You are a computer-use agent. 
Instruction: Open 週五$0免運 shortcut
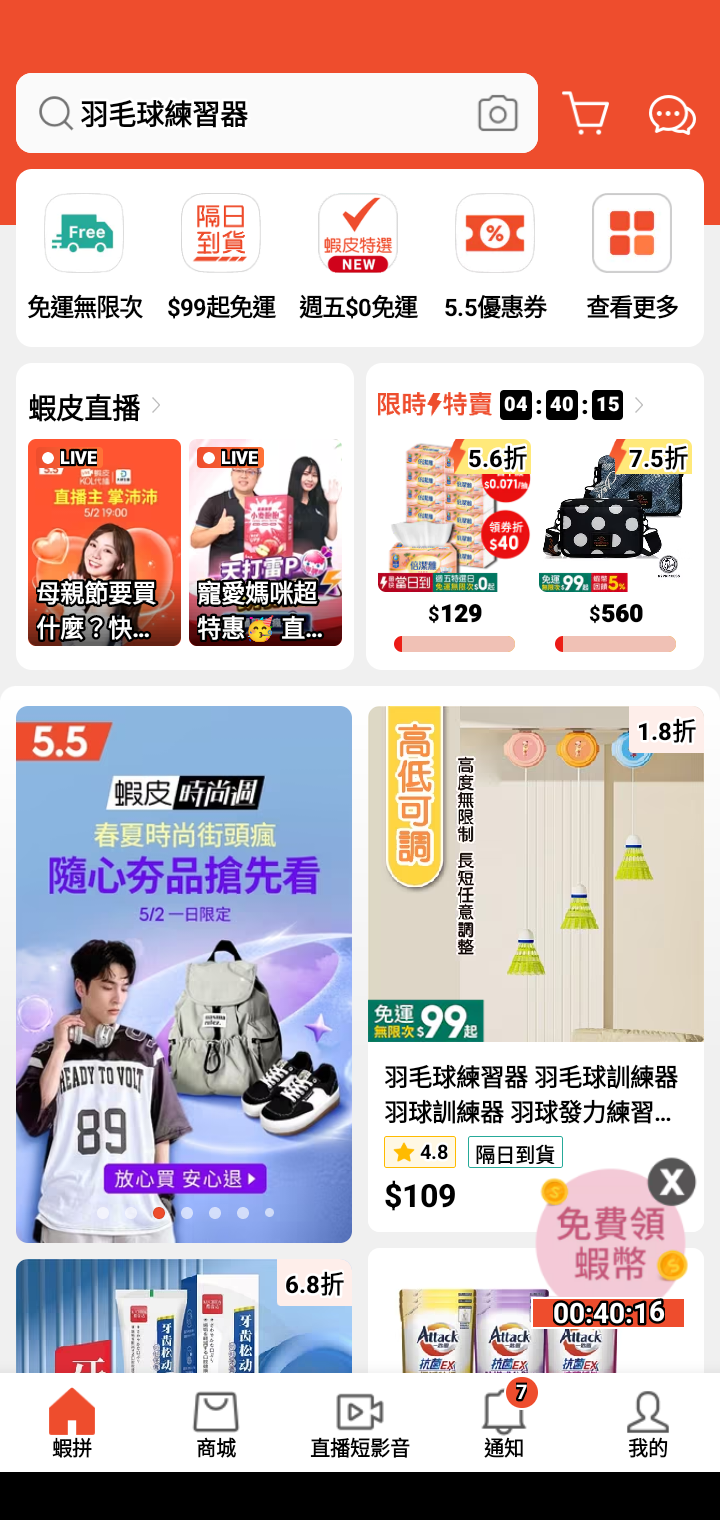(x=358, y=257)
